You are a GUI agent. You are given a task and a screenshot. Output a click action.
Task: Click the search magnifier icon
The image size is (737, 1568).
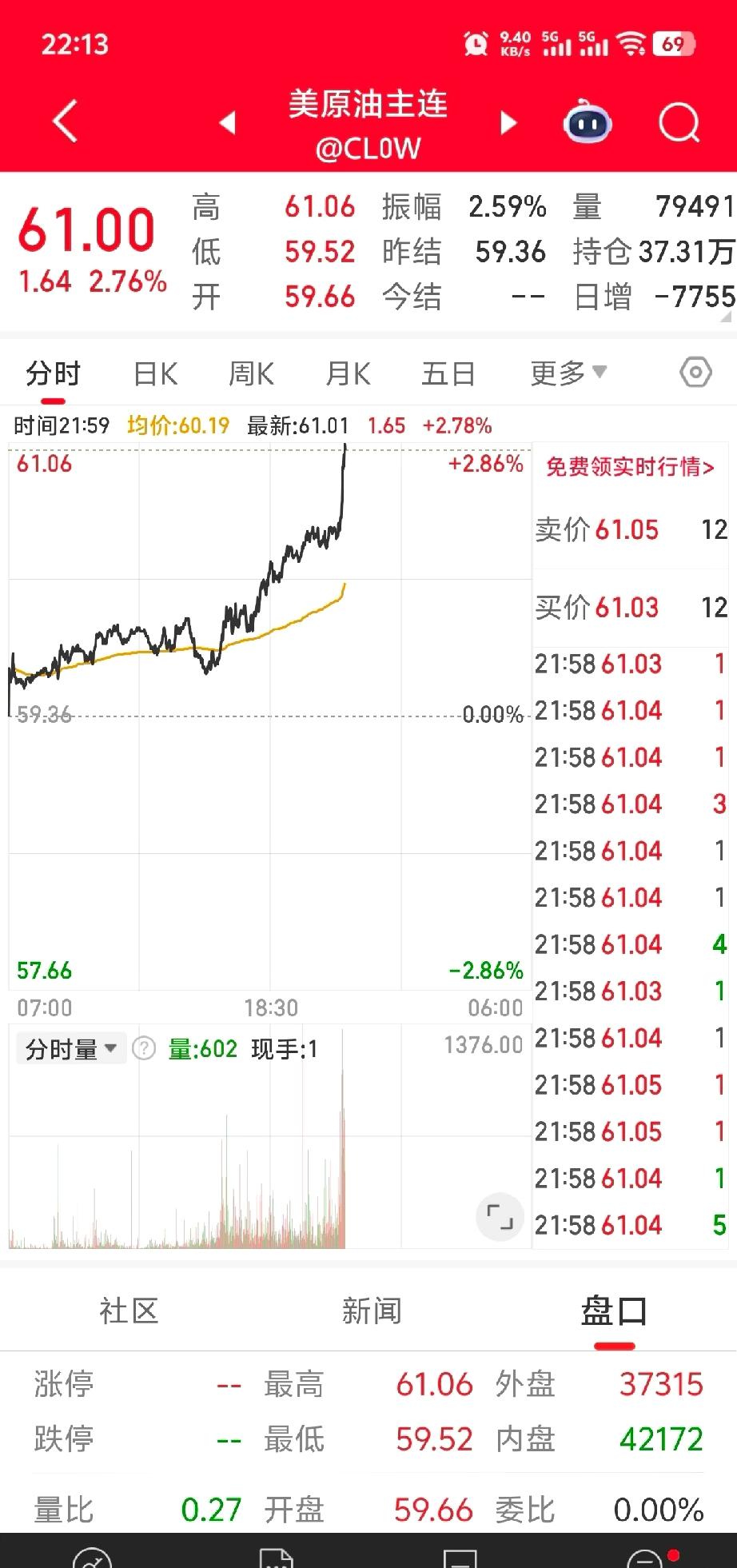678,123
